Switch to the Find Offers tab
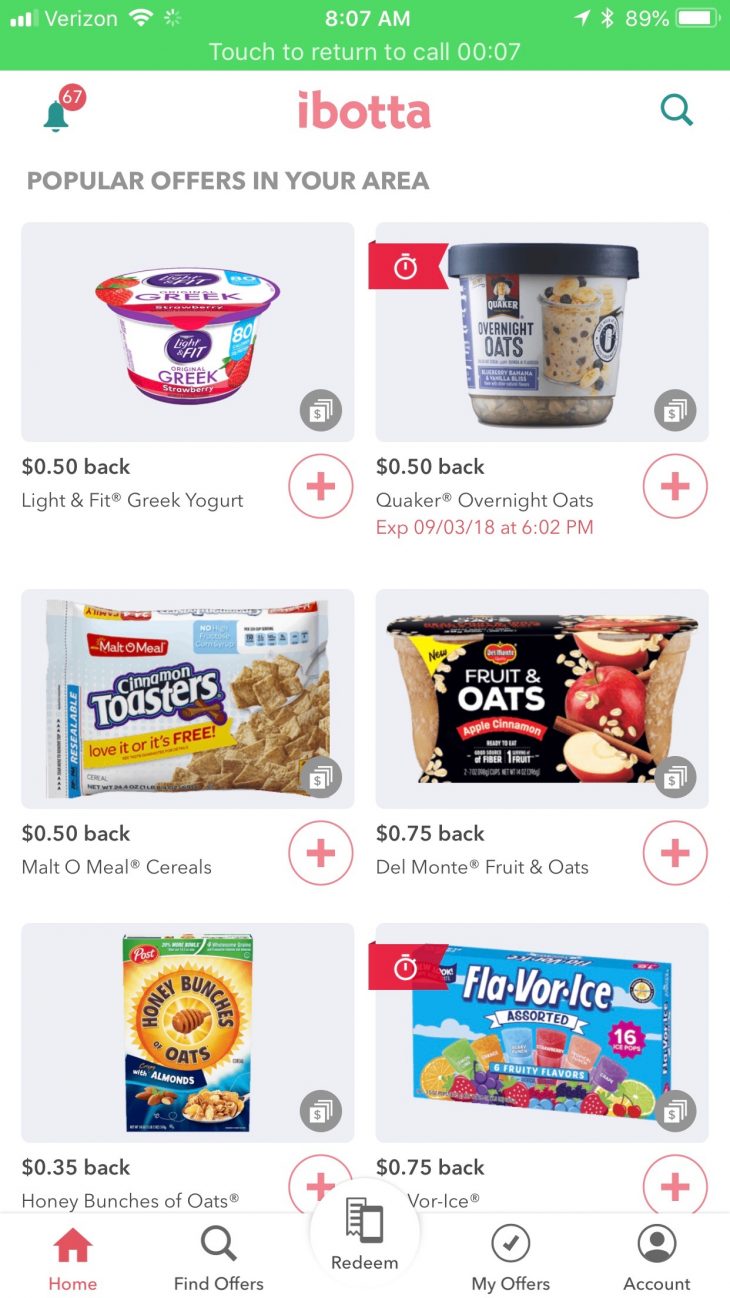This screenshot has width=730, height=1298. 218,1259
